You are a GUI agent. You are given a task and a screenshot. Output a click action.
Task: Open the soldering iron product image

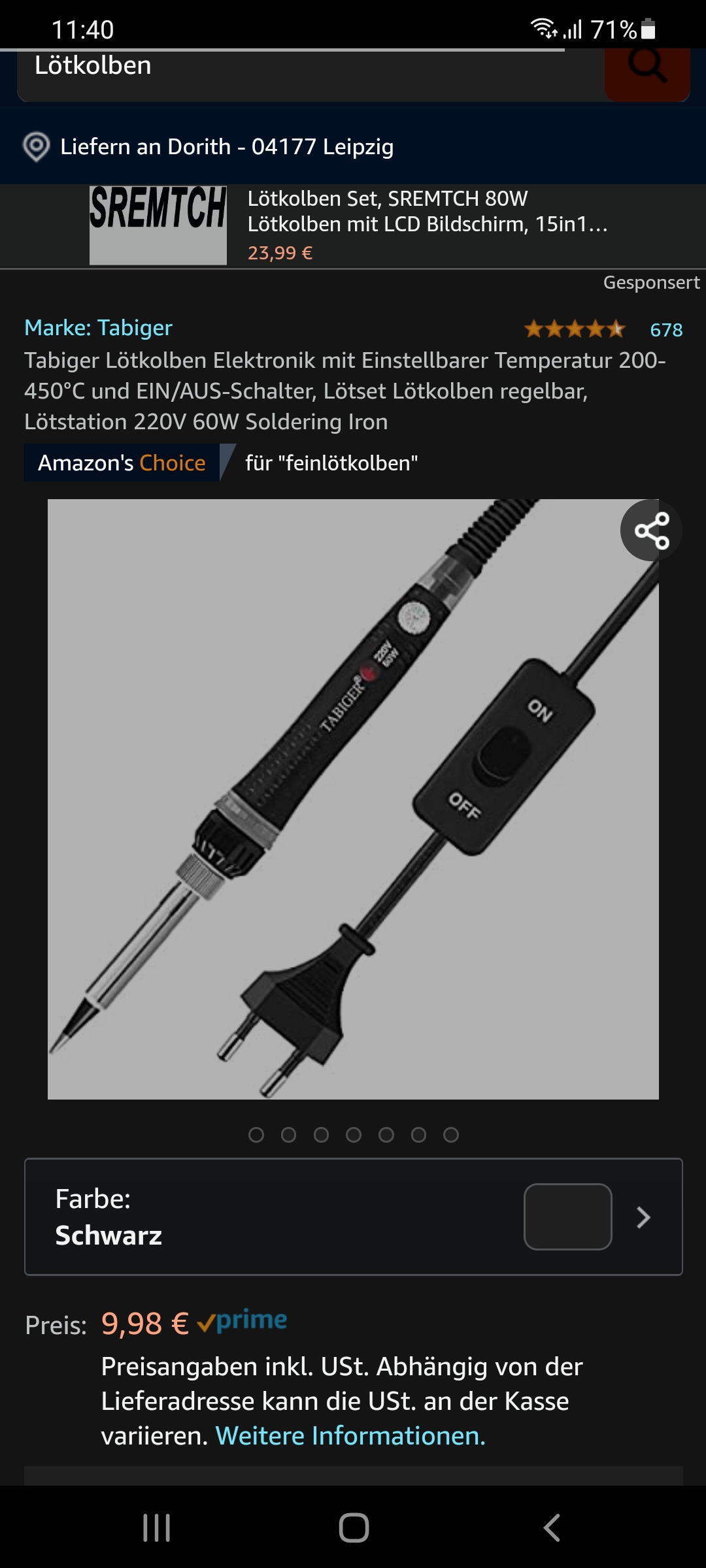pos(353,799)
